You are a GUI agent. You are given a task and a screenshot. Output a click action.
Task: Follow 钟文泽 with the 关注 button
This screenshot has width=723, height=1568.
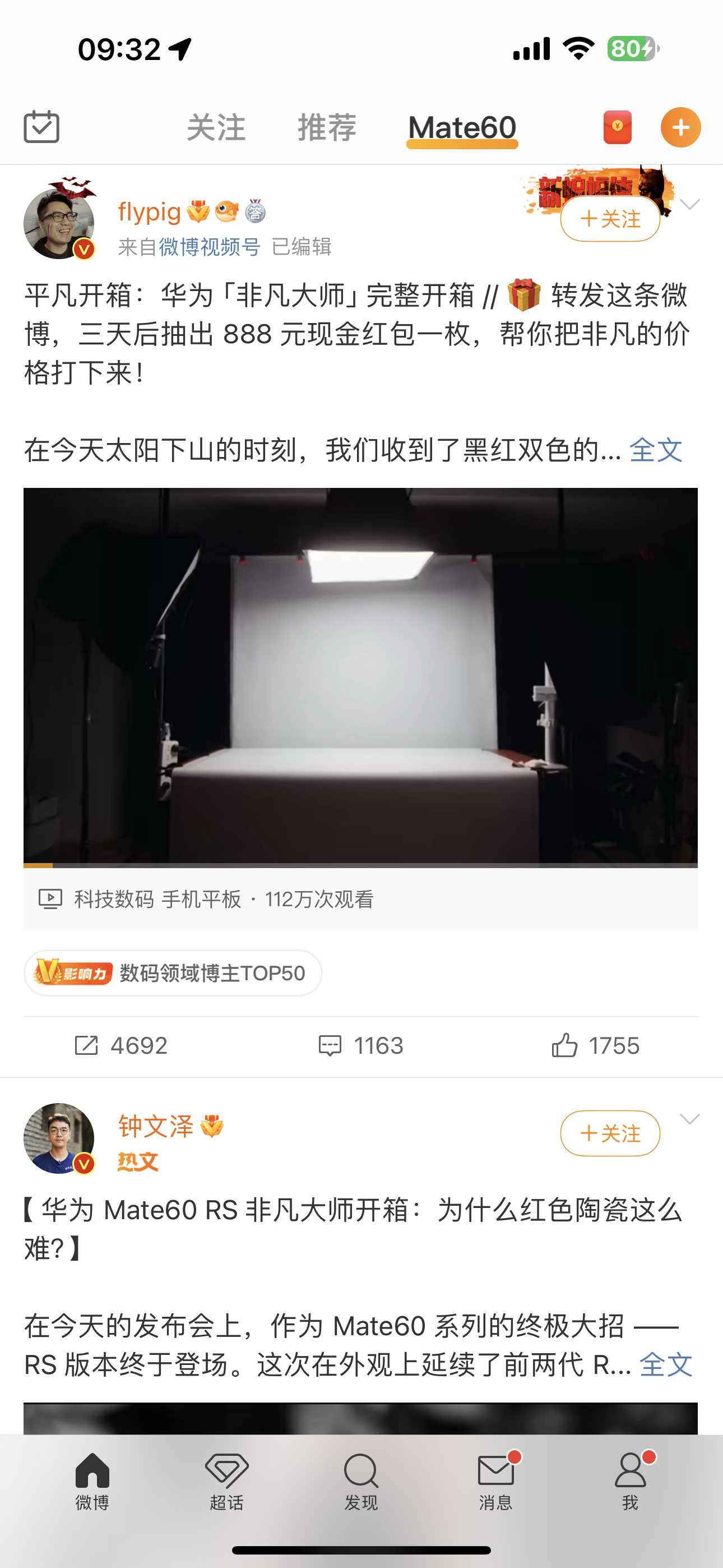pos(610,1133)
